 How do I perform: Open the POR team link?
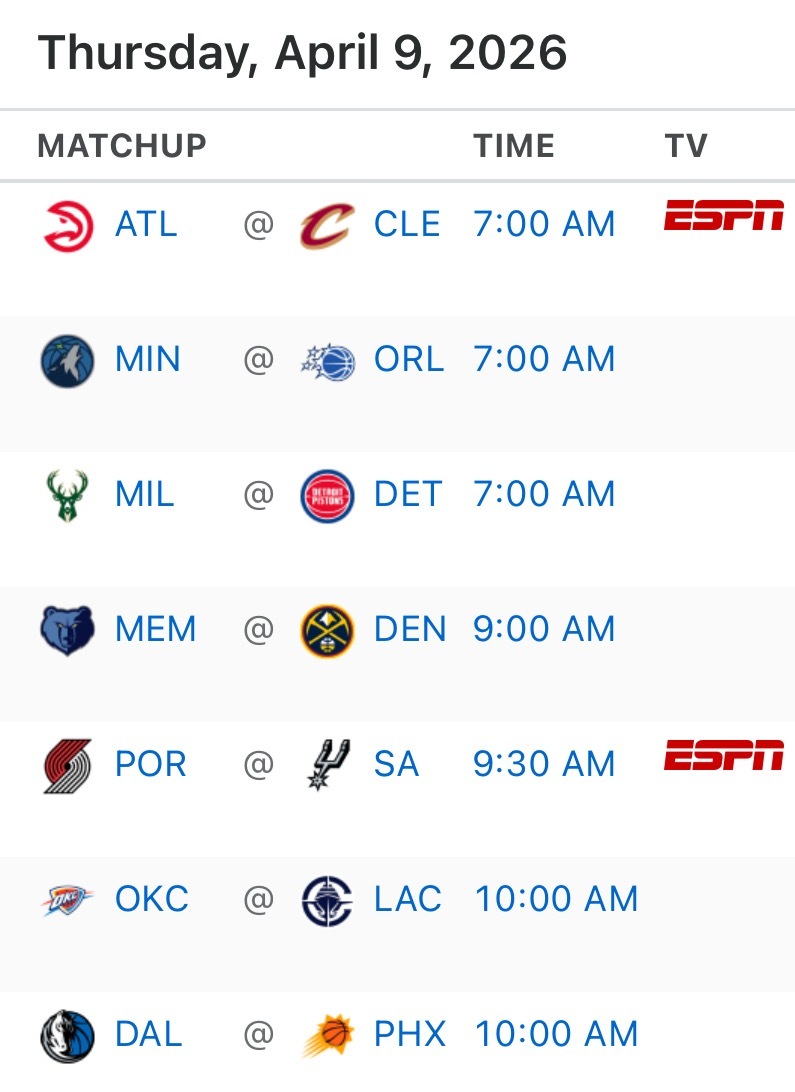pyautogui.click(x=150, y=765)
